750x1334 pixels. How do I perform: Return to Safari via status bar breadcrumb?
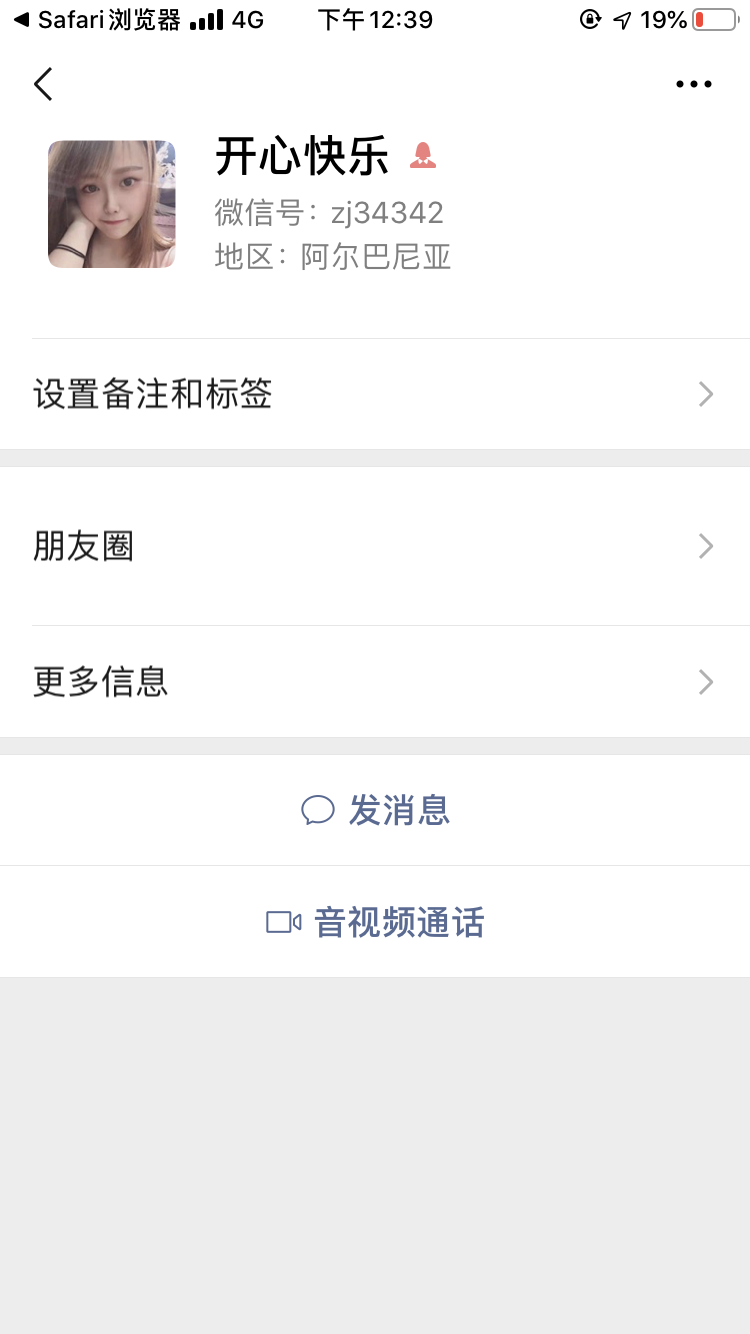tap(97, 20)
